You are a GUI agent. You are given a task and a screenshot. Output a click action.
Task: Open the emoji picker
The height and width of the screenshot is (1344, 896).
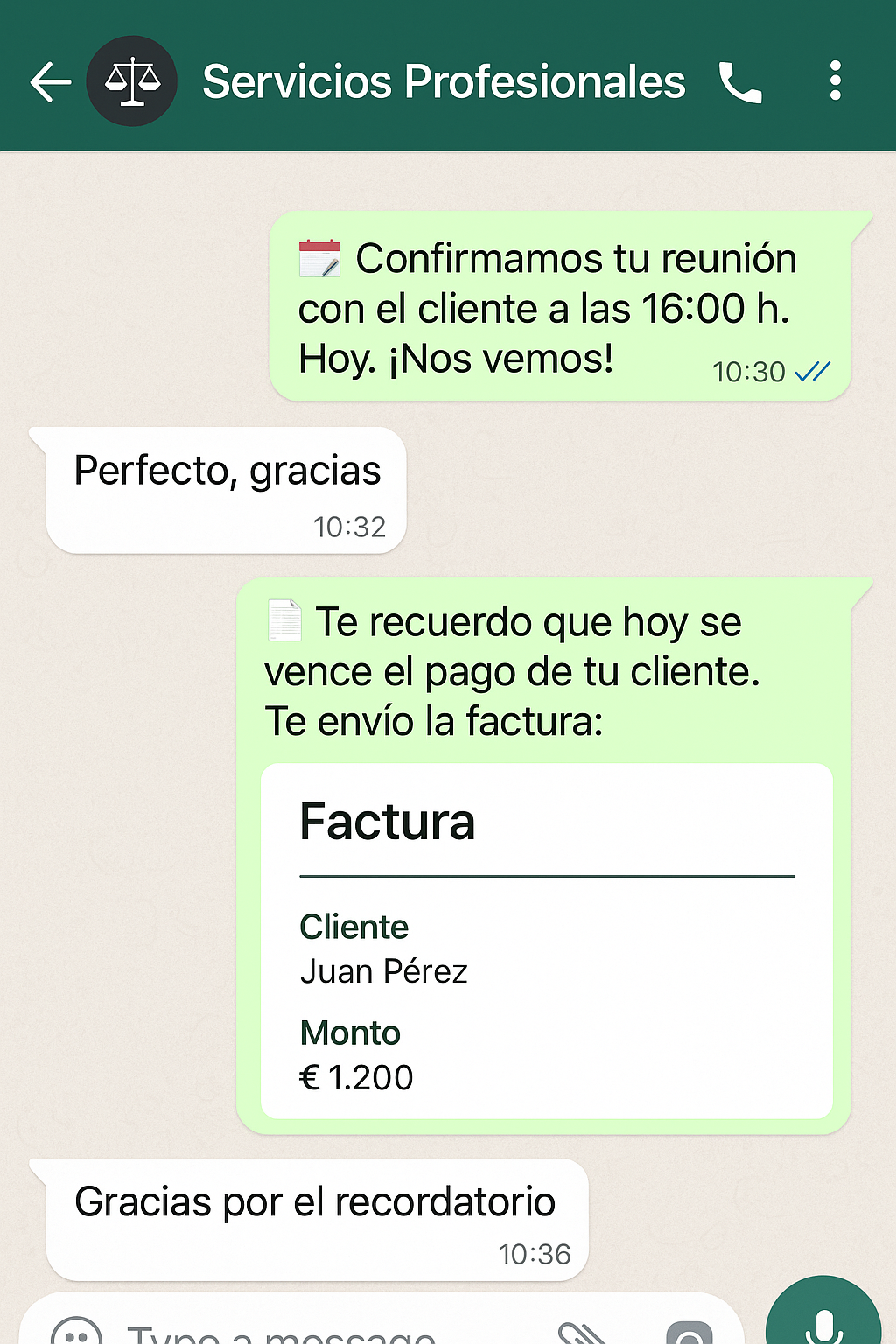point(77,1333)
